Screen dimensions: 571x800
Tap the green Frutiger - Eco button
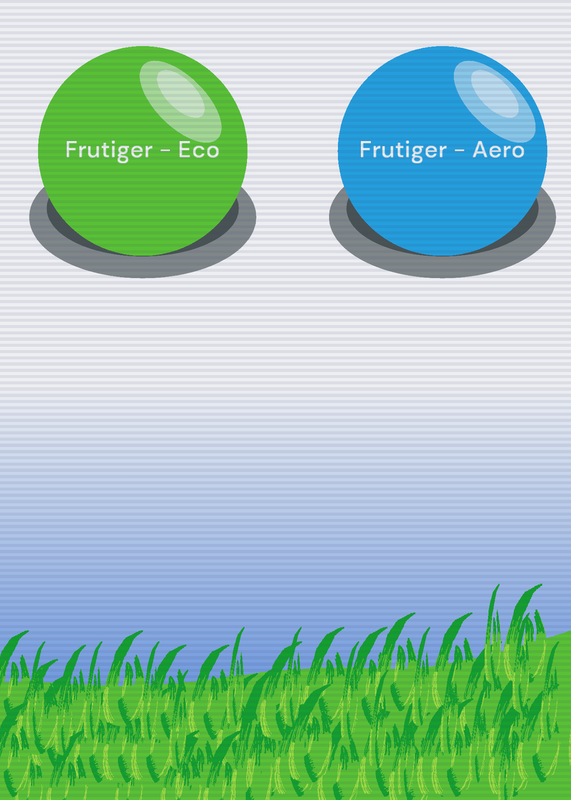[x=142, y=151]
